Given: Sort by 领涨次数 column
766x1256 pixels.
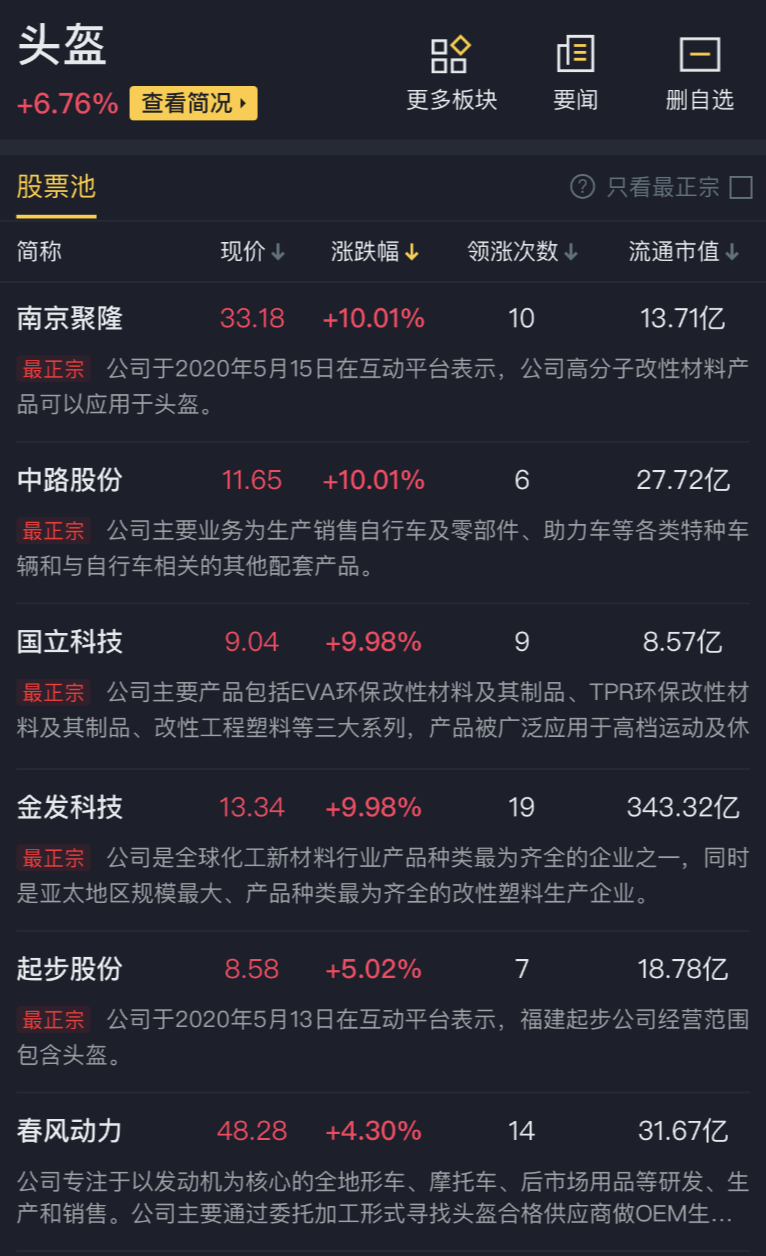Looking at the screenshot, I should 522,252.
